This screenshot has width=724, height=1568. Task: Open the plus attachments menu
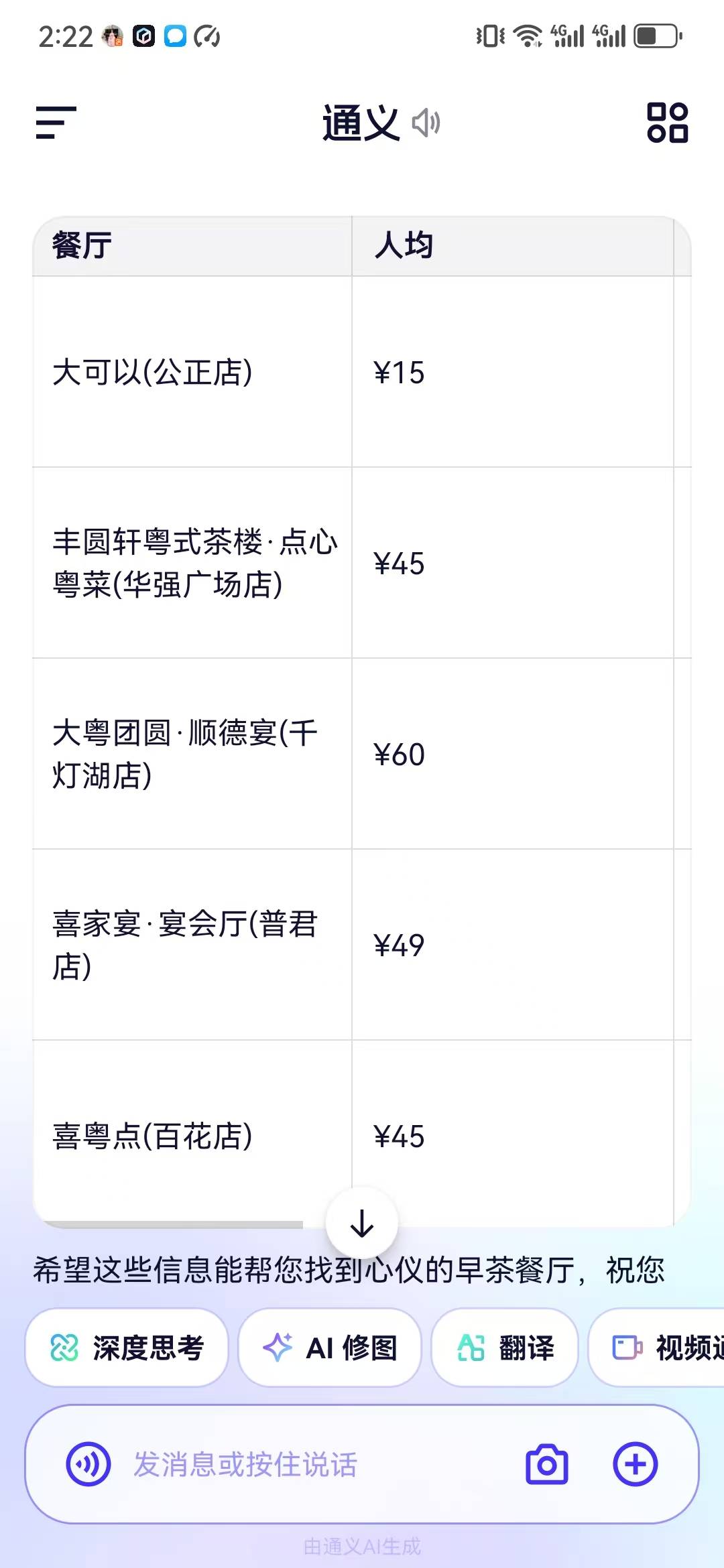(x=635, y=1464)
